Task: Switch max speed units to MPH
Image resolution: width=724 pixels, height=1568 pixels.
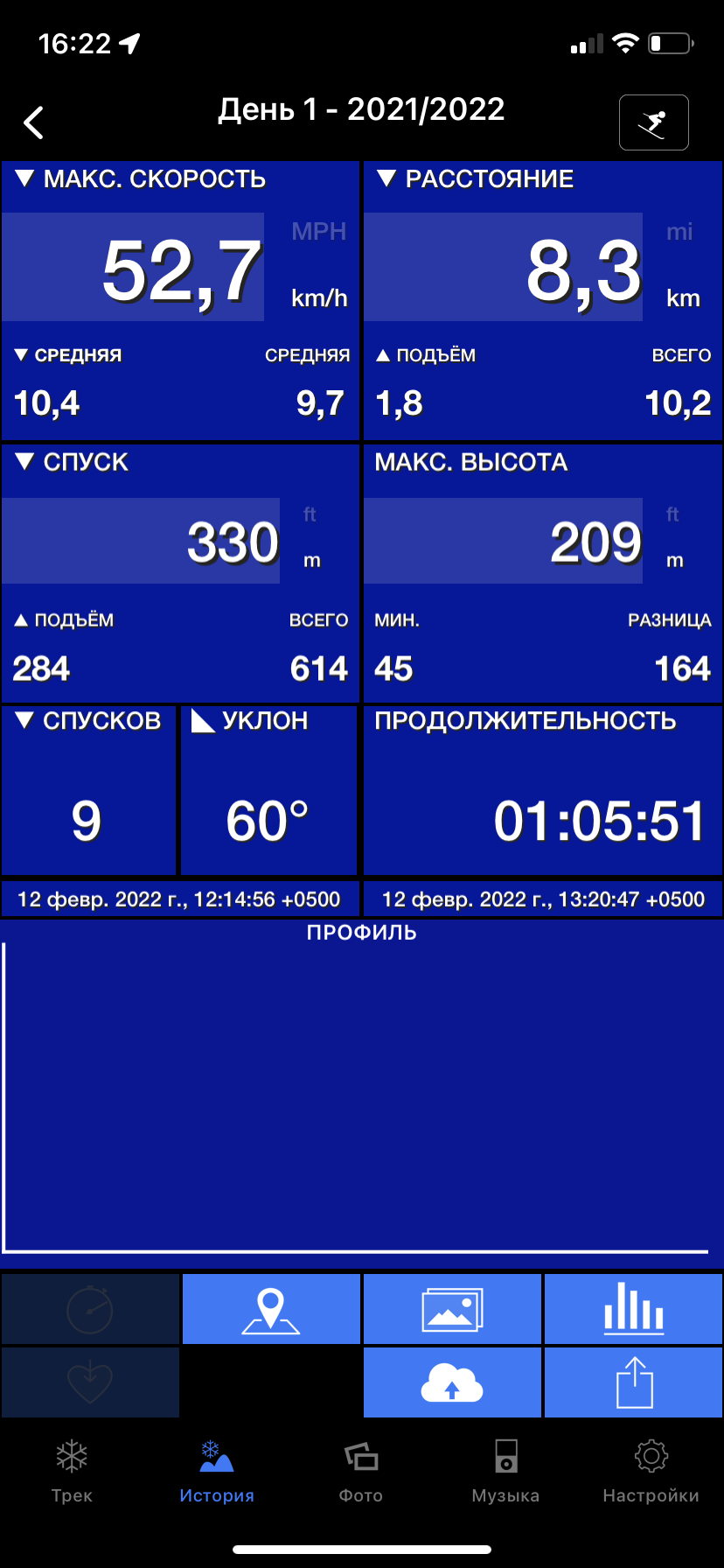Action: click(x=319, y=232)
